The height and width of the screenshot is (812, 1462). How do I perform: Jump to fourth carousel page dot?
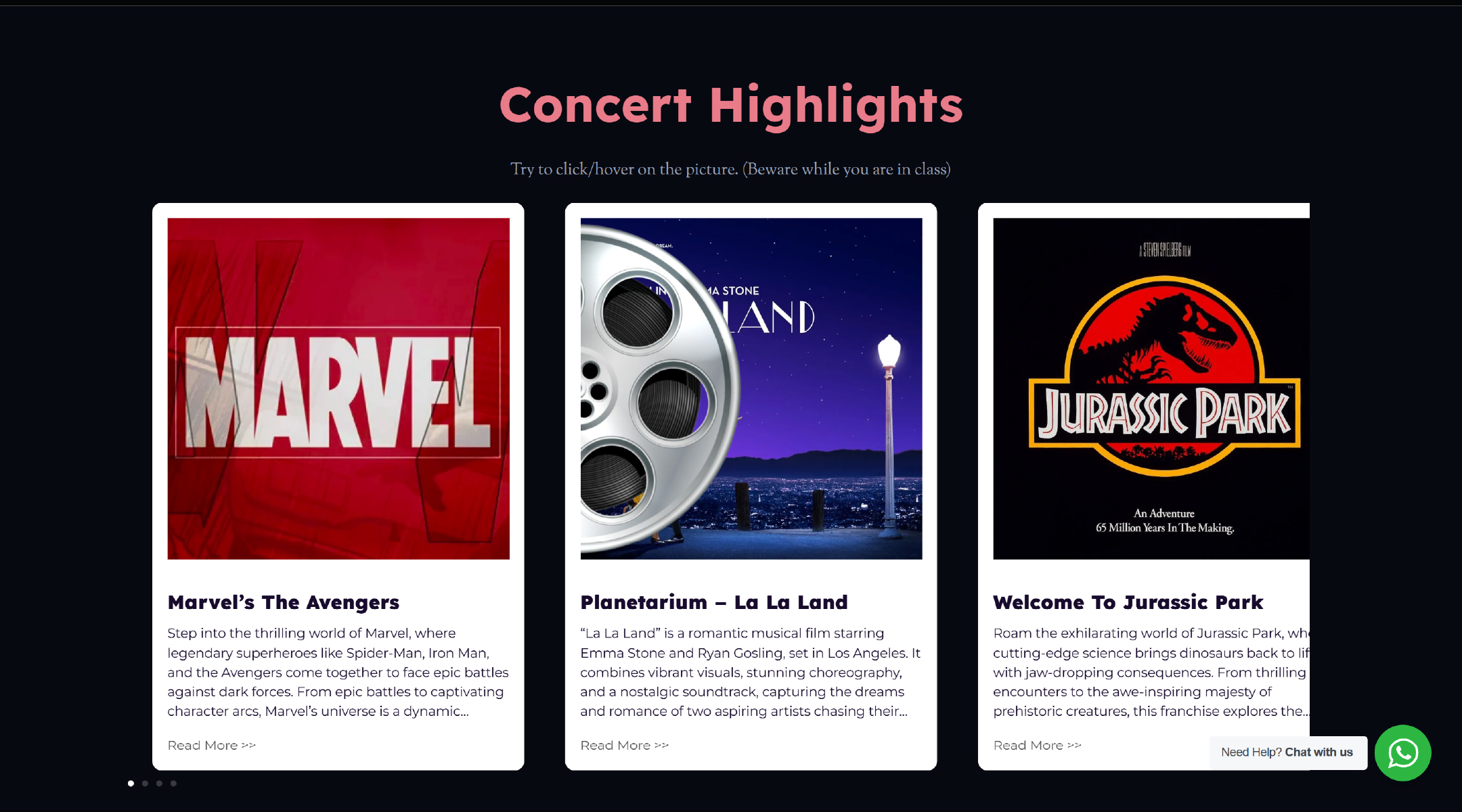click(x=173, y=784)
